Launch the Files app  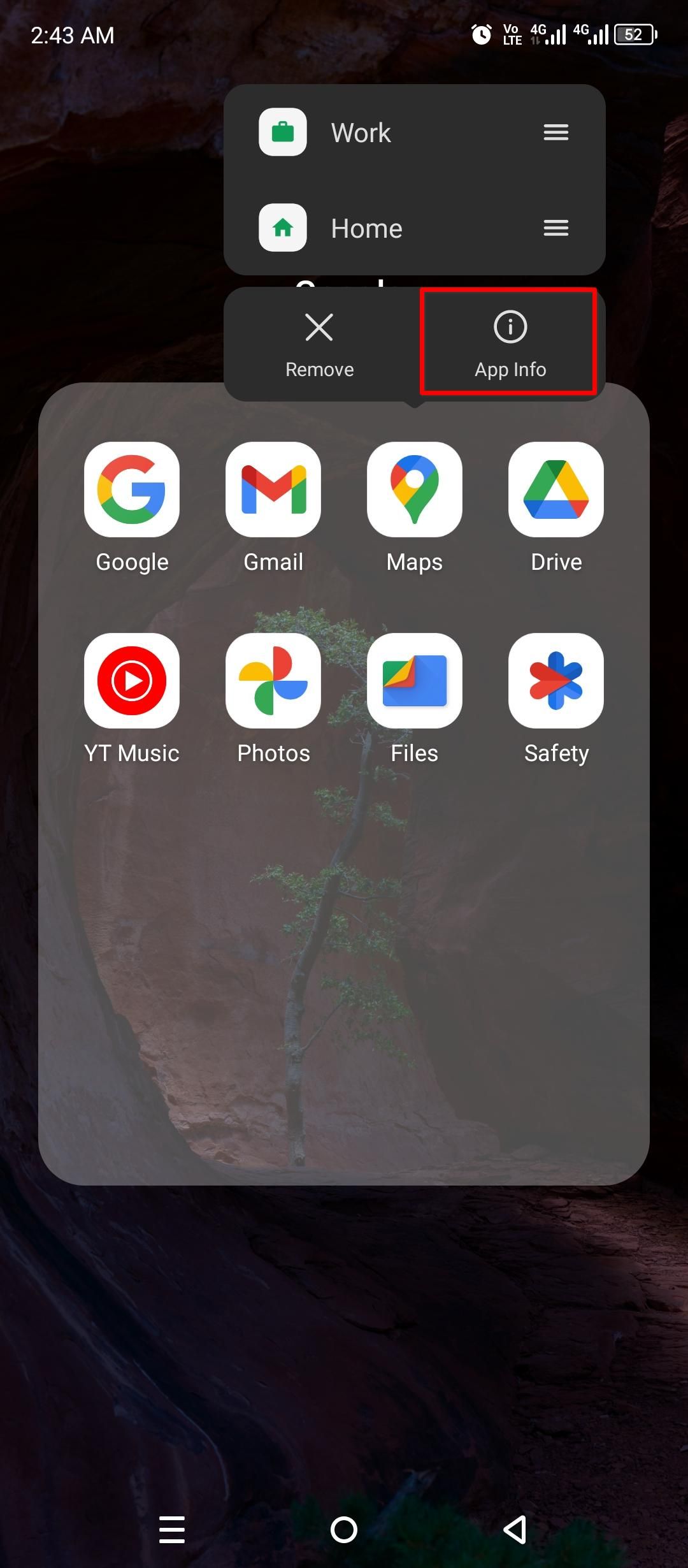click(x=415, y=681)
